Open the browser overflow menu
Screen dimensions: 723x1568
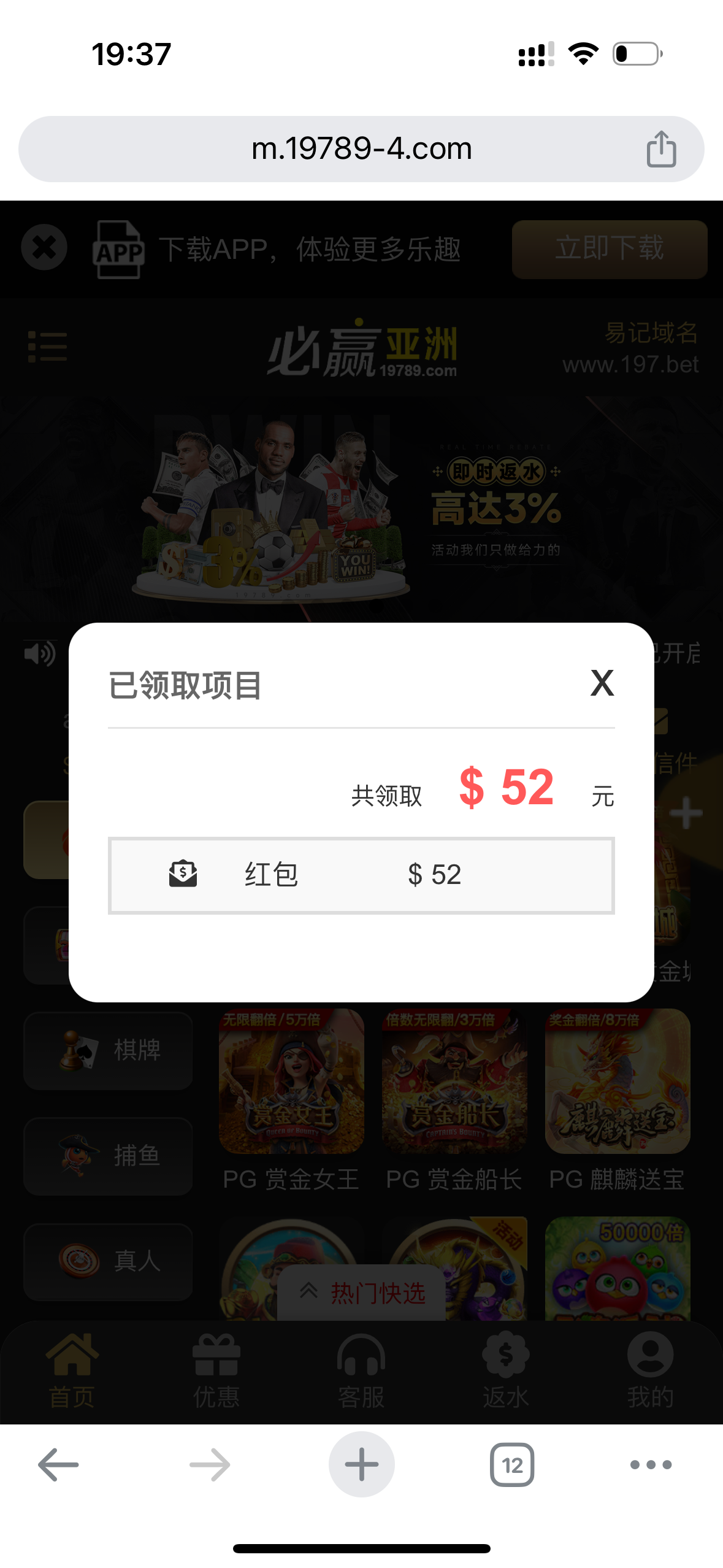(x=651, y=1464)
